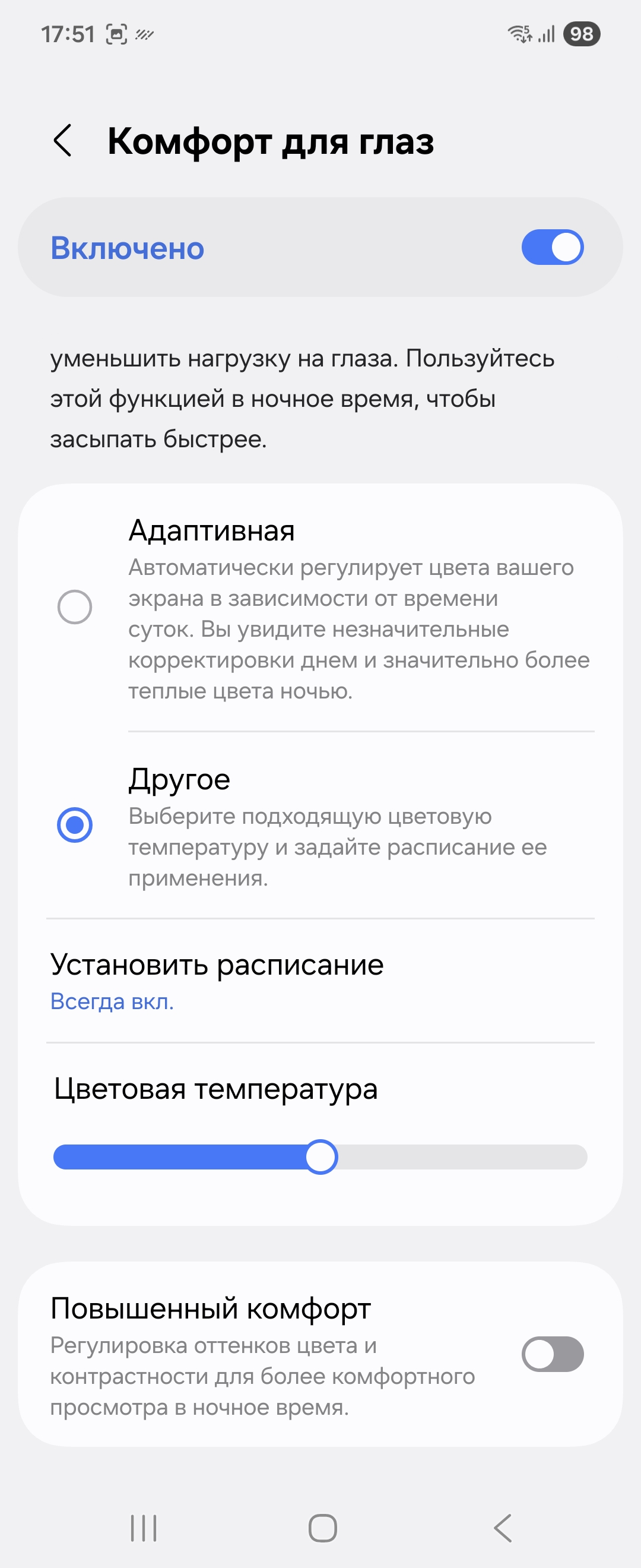Enable Повышенный комфорт
This screenshot has width=641, height=1568.
tap(552, 1354)
